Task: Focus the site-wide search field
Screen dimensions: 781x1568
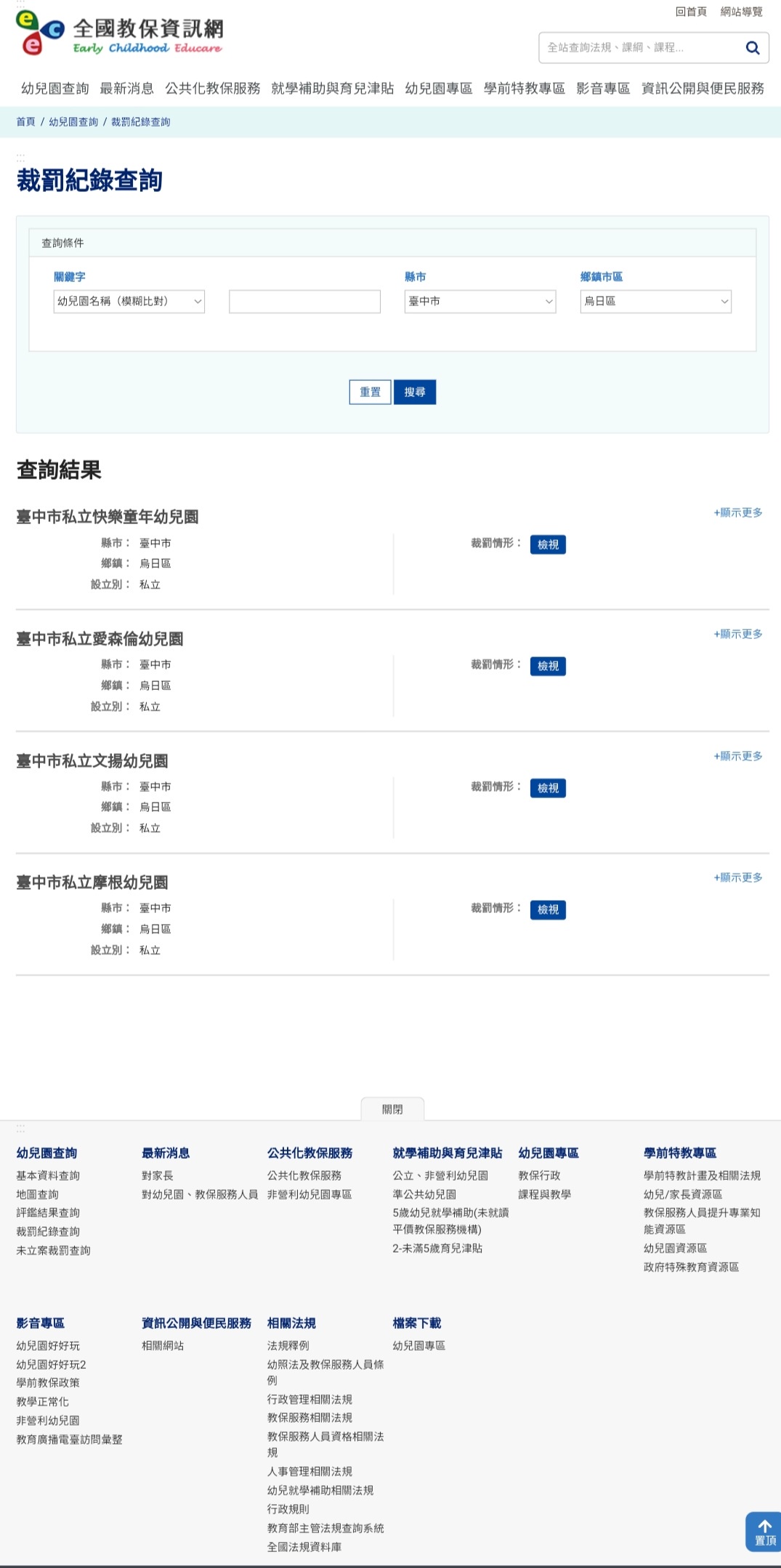Action: [x=642, y=48]
